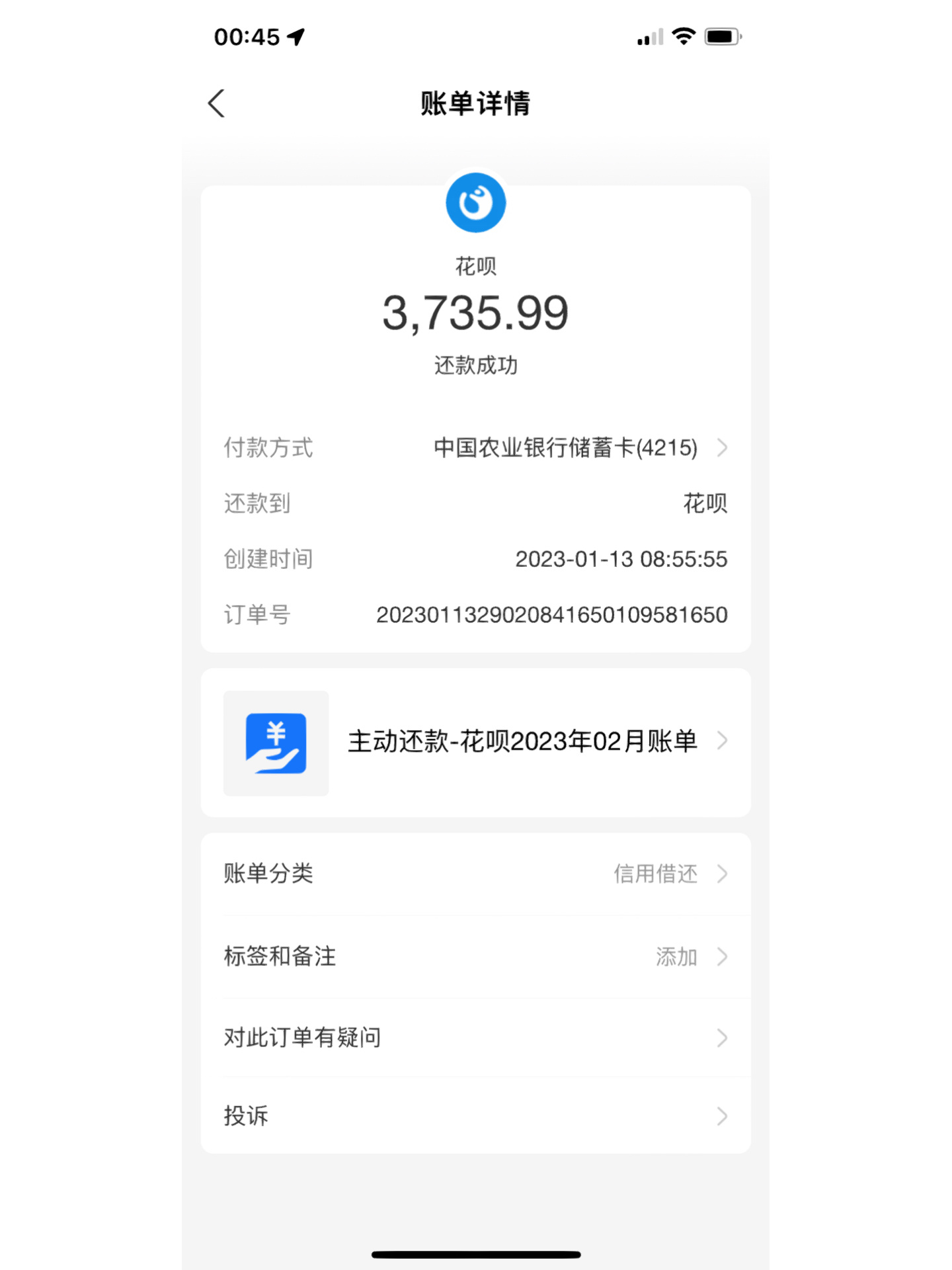Tap 还款成功 status text
The width and height of the screenshot is (952, 1270).
click(476, 364)
